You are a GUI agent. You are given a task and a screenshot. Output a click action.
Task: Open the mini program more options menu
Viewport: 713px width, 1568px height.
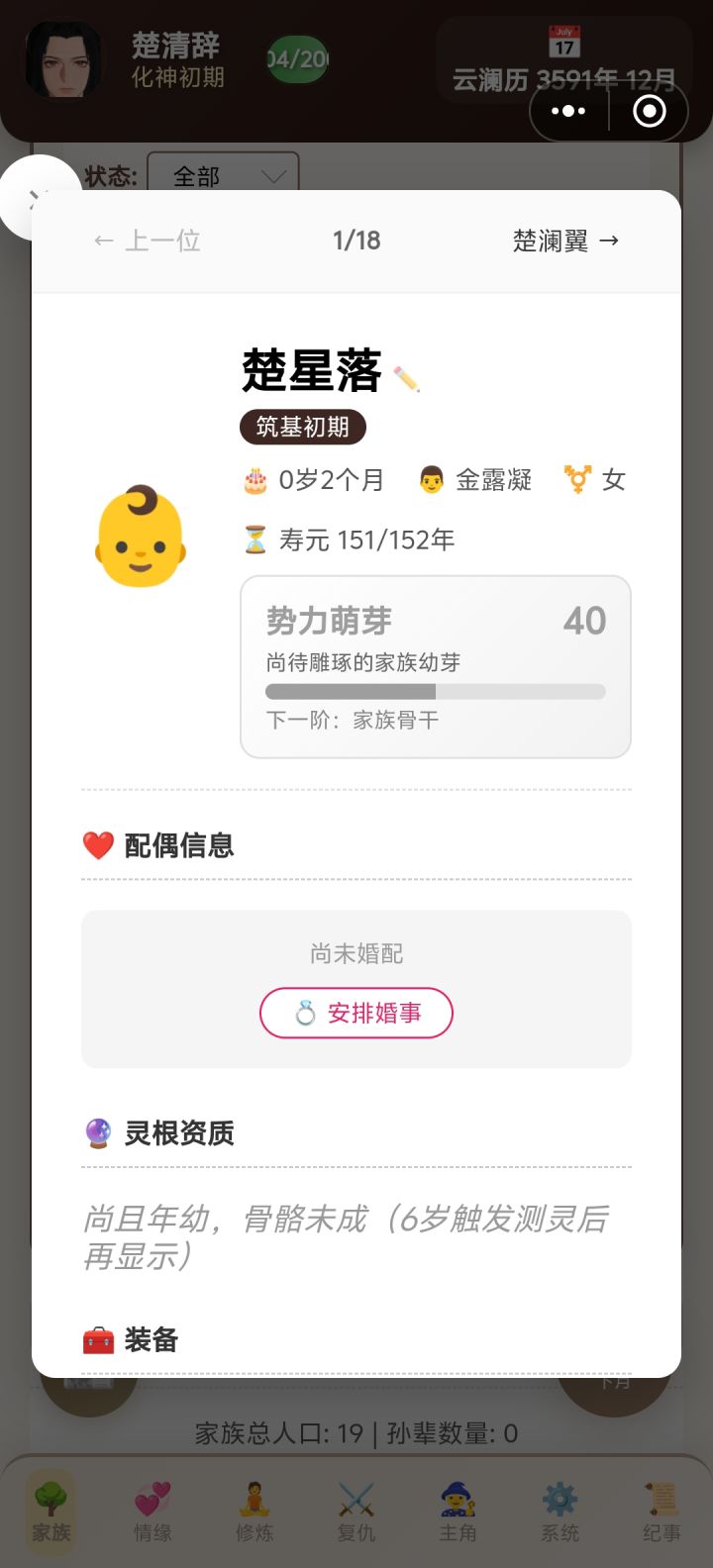click(567, 112)
